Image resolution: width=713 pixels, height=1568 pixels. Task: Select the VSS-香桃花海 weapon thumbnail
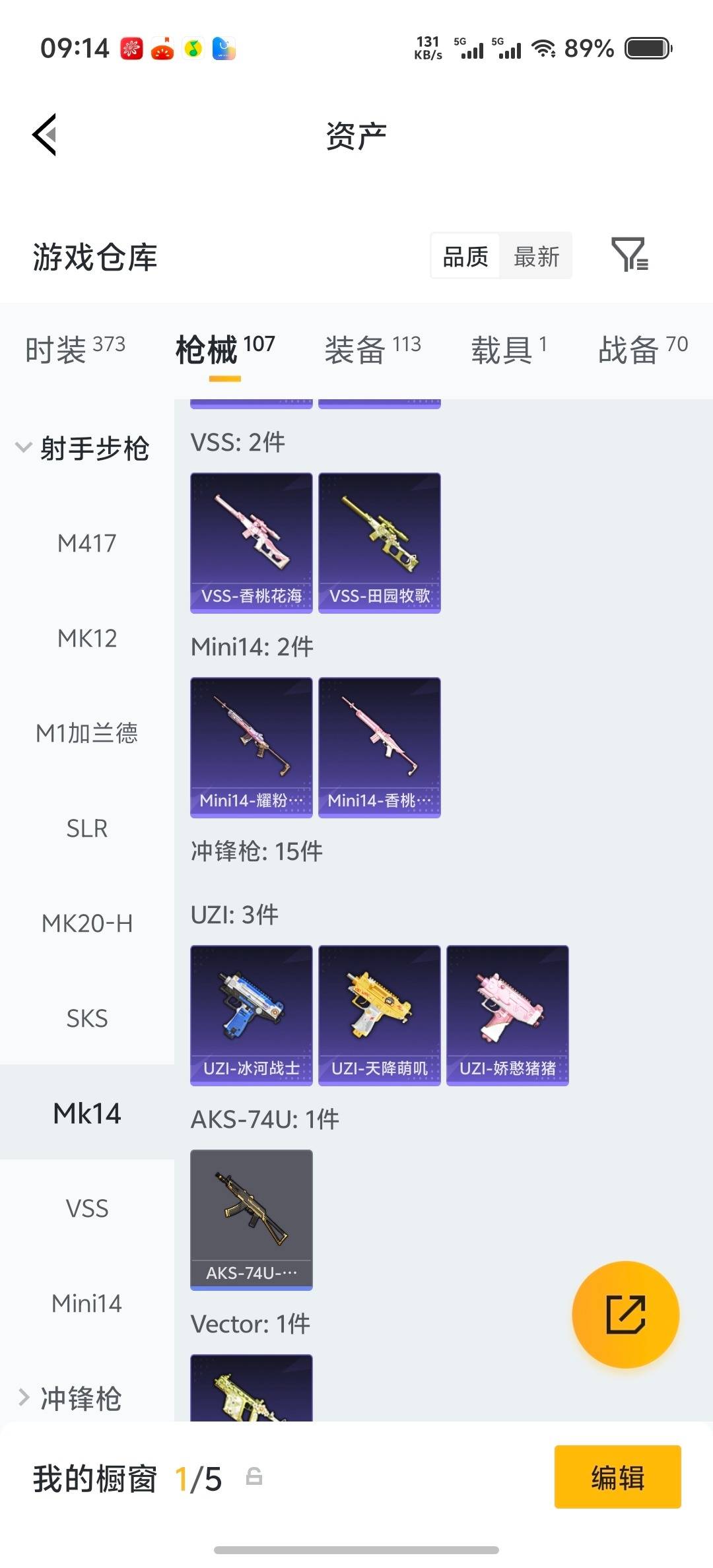251,541
